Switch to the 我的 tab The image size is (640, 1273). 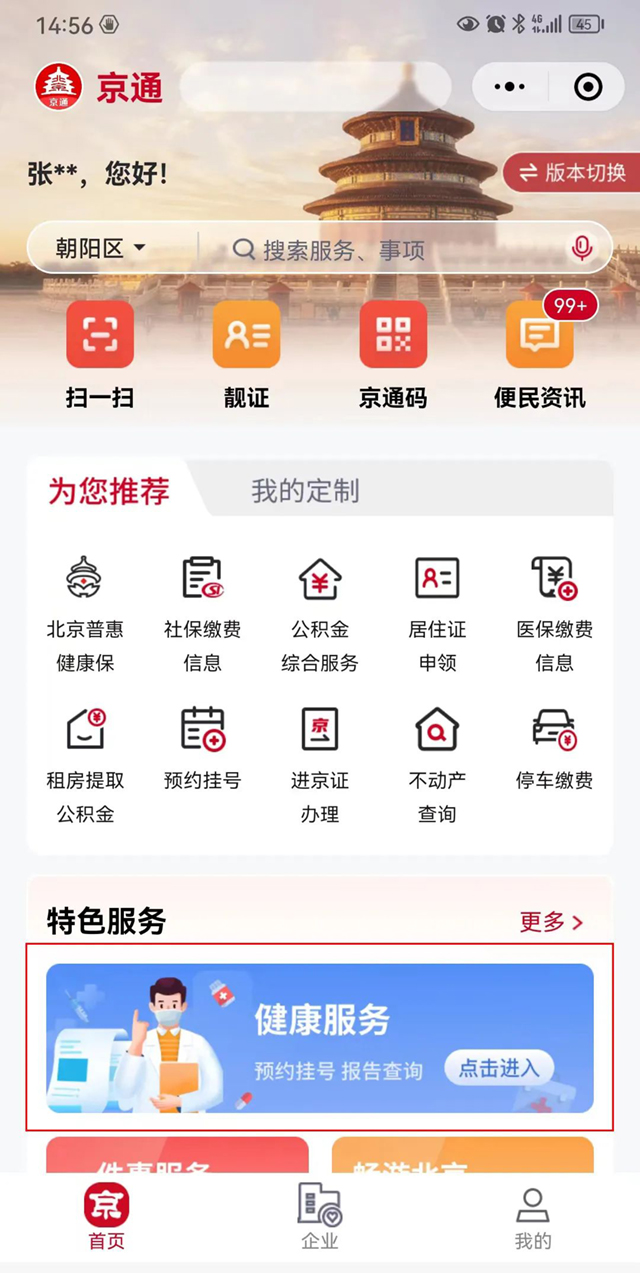coord(532,1215)
